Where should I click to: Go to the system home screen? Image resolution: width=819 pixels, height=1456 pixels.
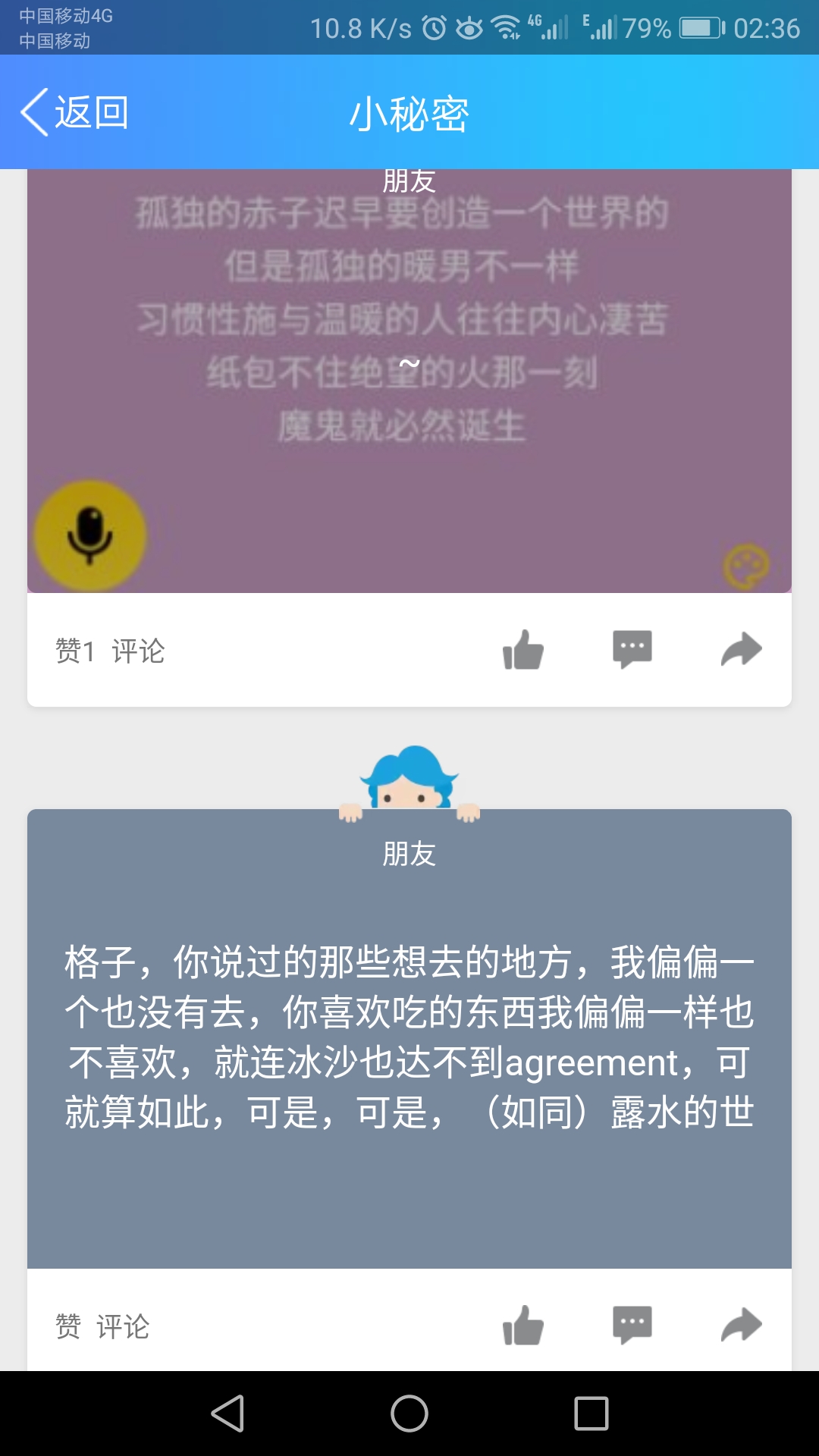click(x=409, y=1414)
